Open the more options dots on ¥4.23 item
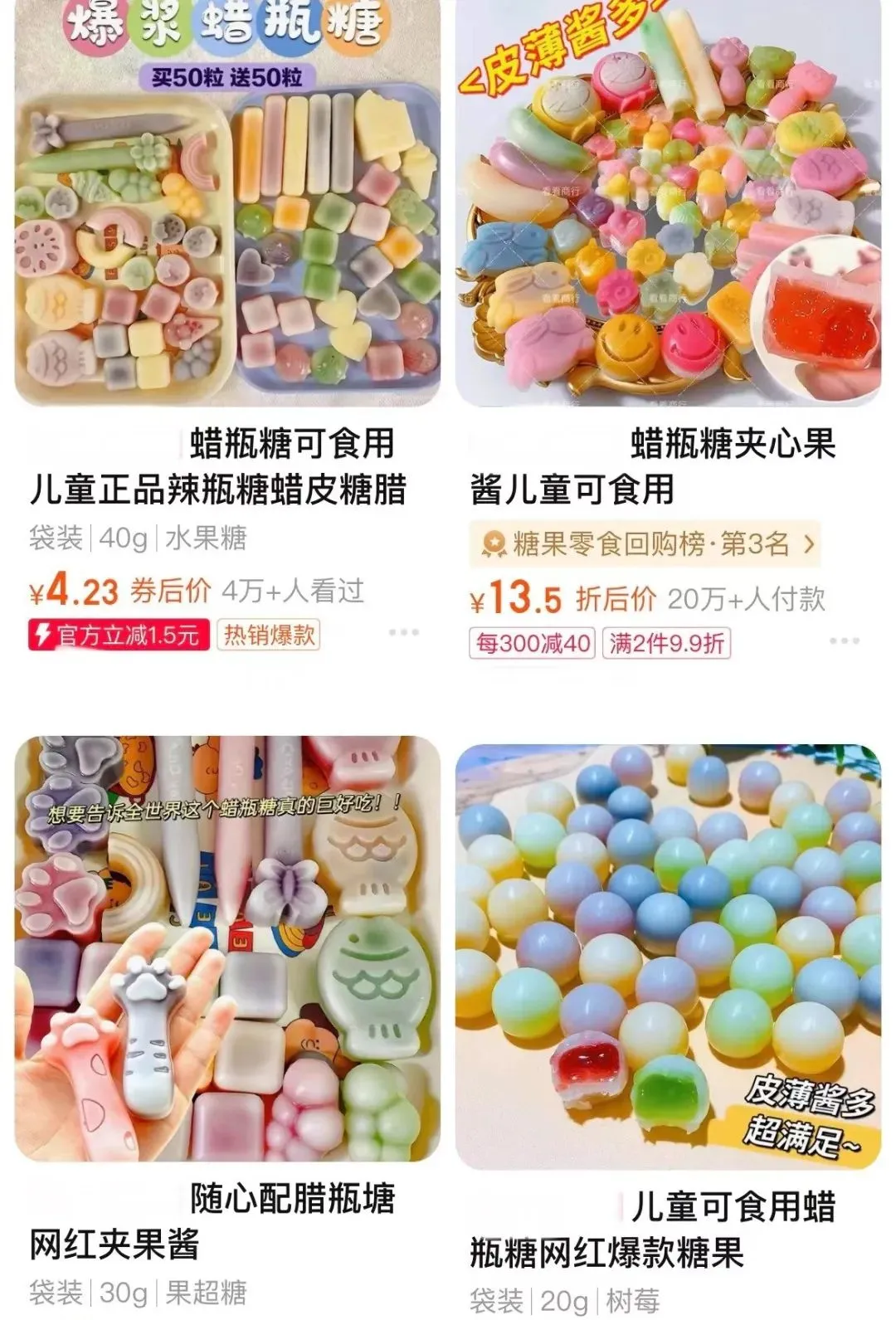This screenshot has width=896, height=1320. coord(404,633)
